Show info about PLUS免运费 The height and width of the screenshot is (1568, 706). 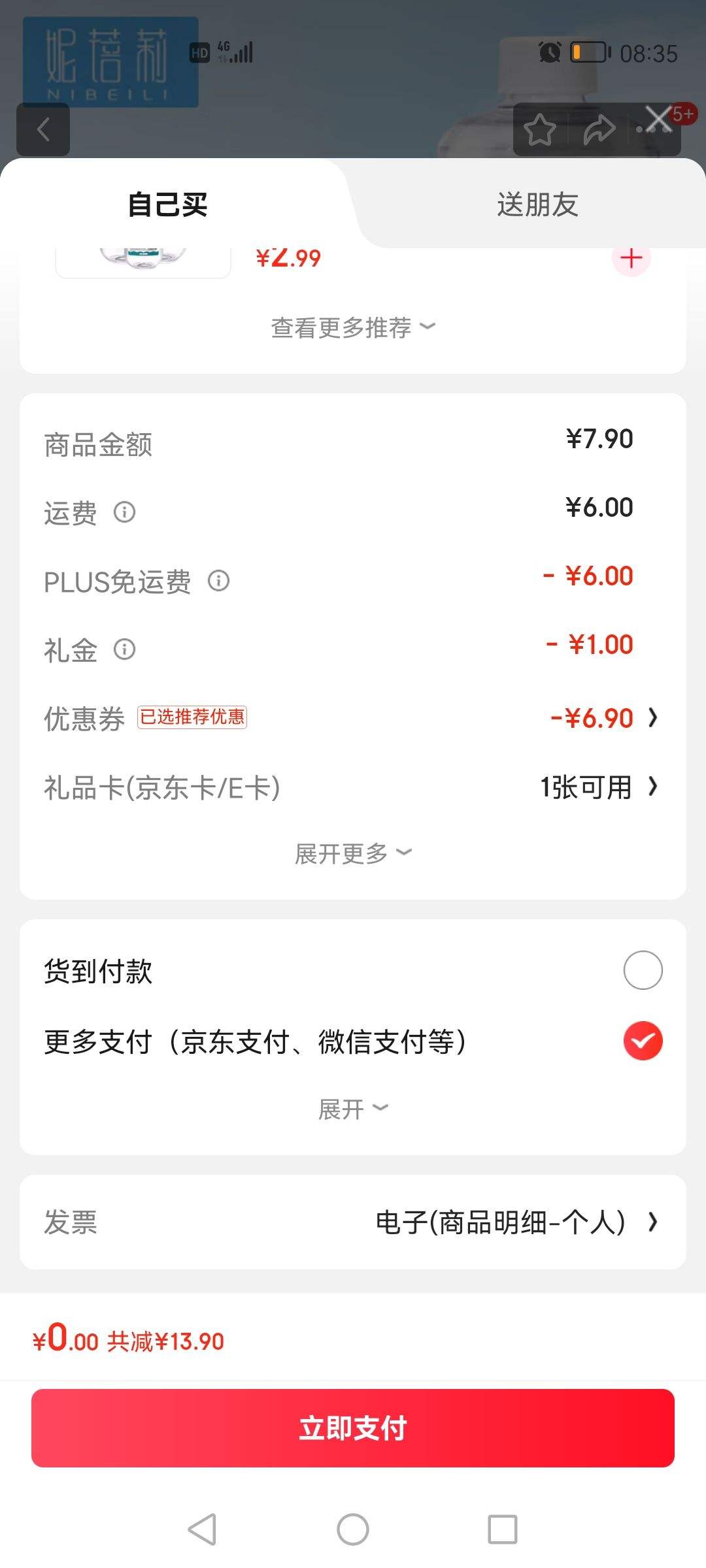click(219, 581)
